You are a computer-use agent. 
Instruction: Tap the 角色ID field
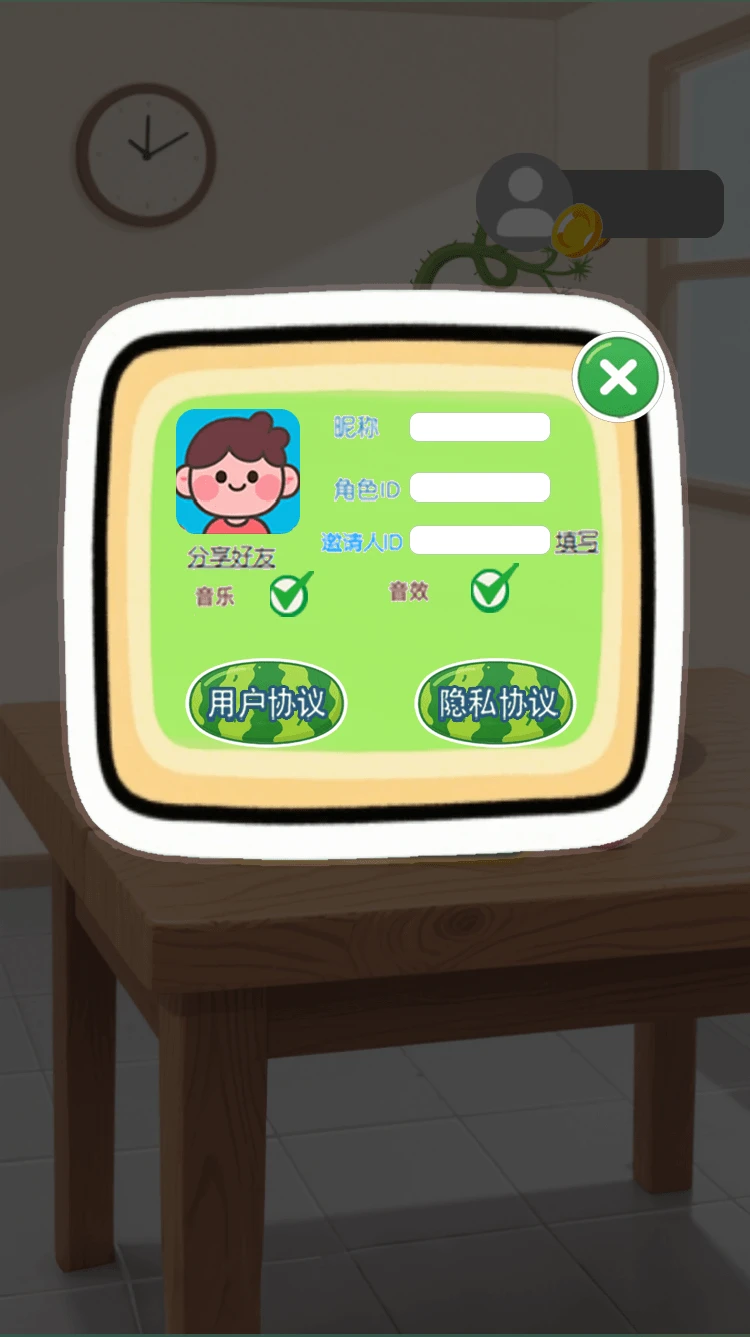pos(479,488)
